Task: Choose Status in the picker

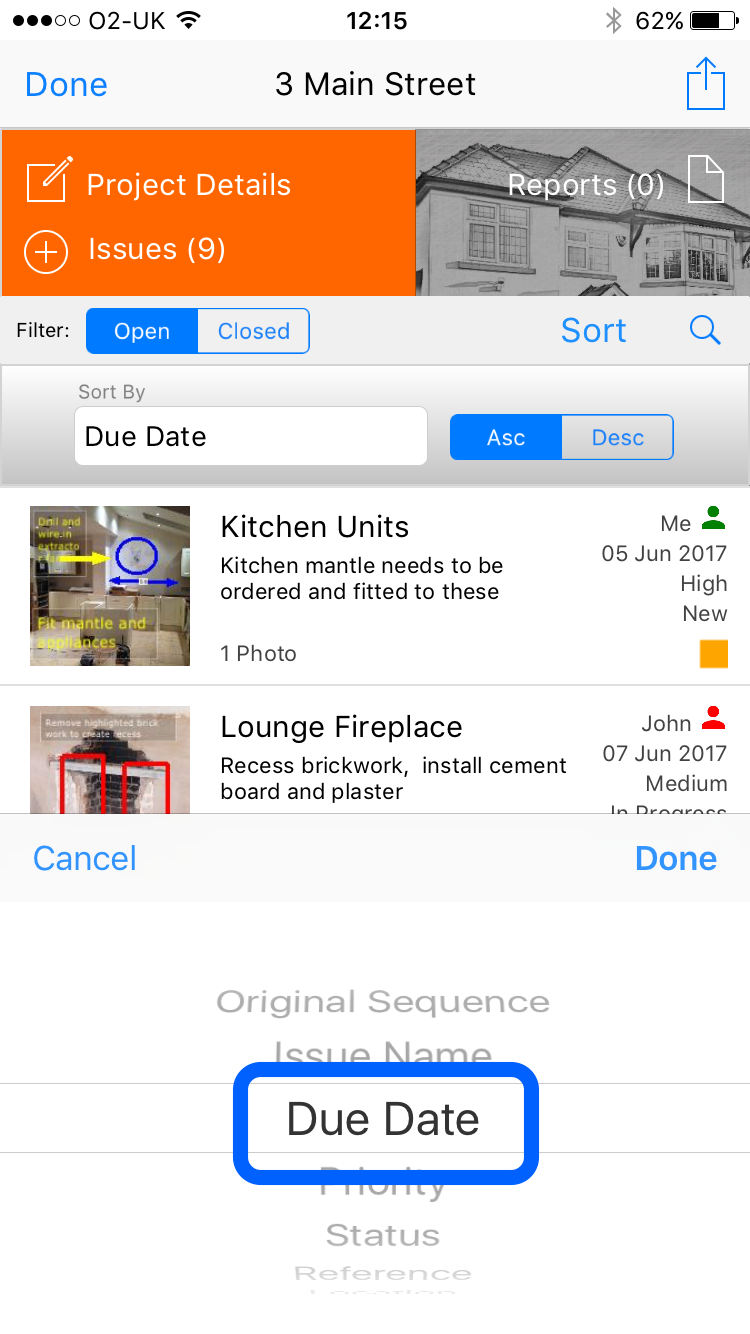Action: point(383,1235)
